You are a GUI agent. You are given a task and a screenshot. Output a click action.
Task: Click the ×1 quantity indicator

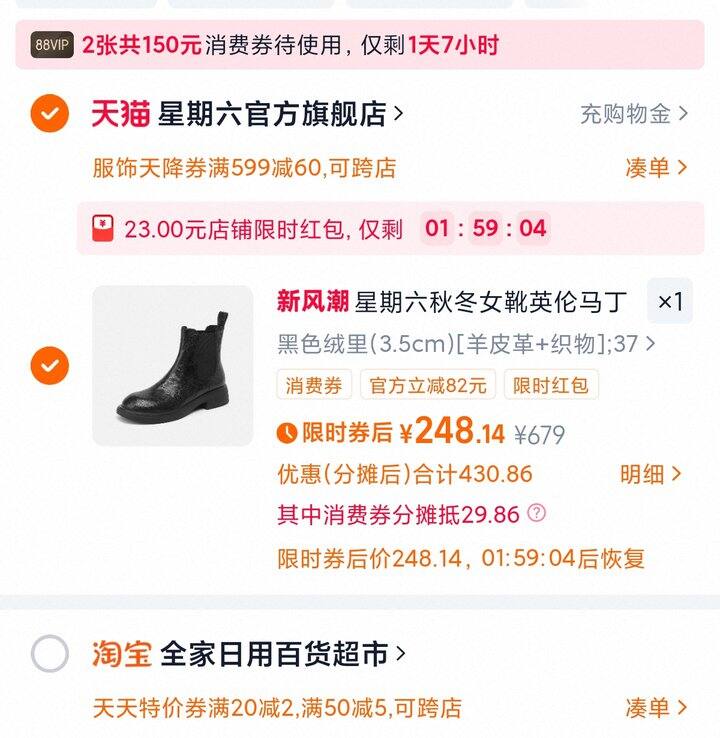tap(670, 302)
